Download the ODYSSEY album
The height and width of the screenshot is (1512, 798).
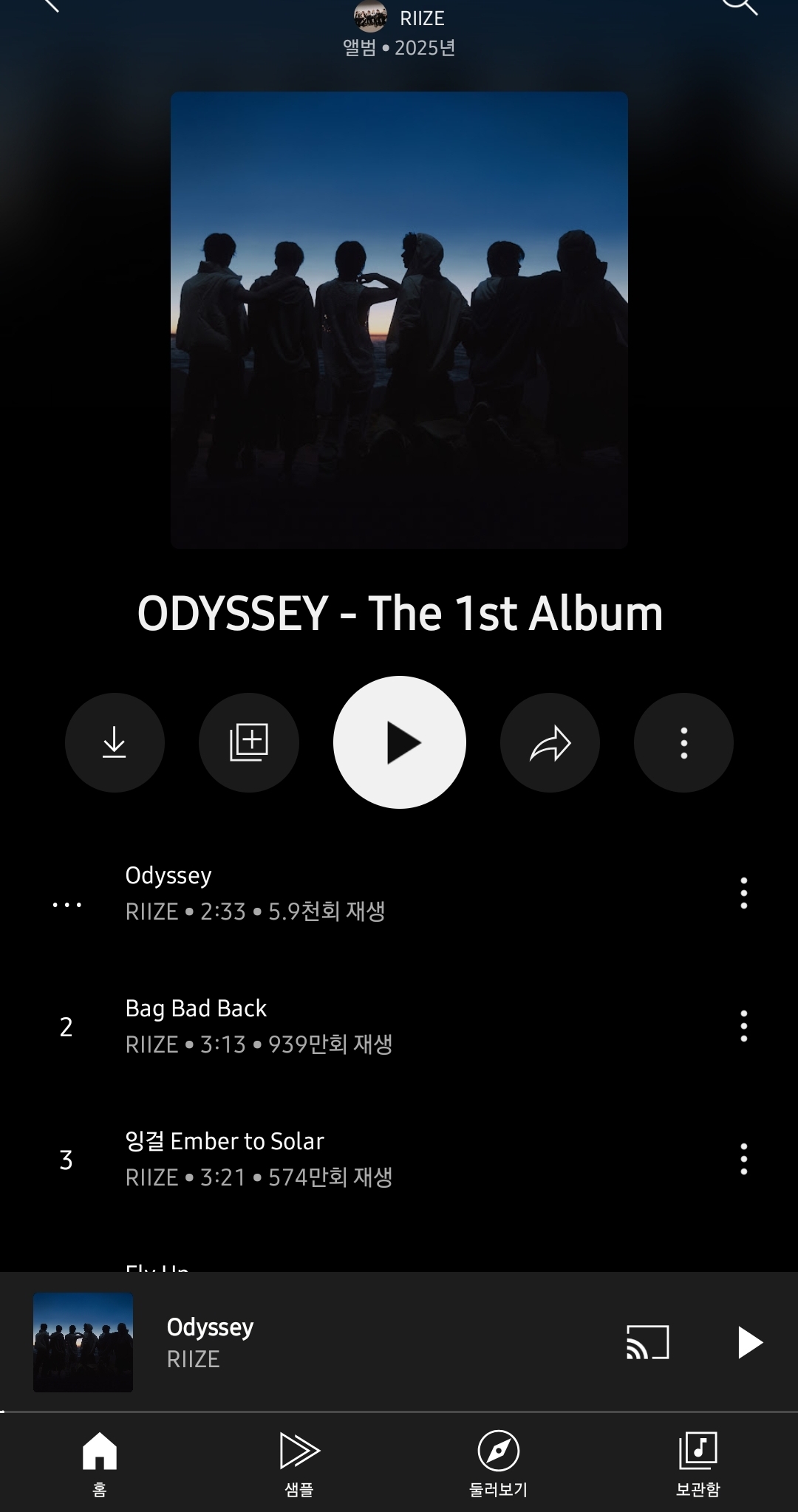[115, 742]
